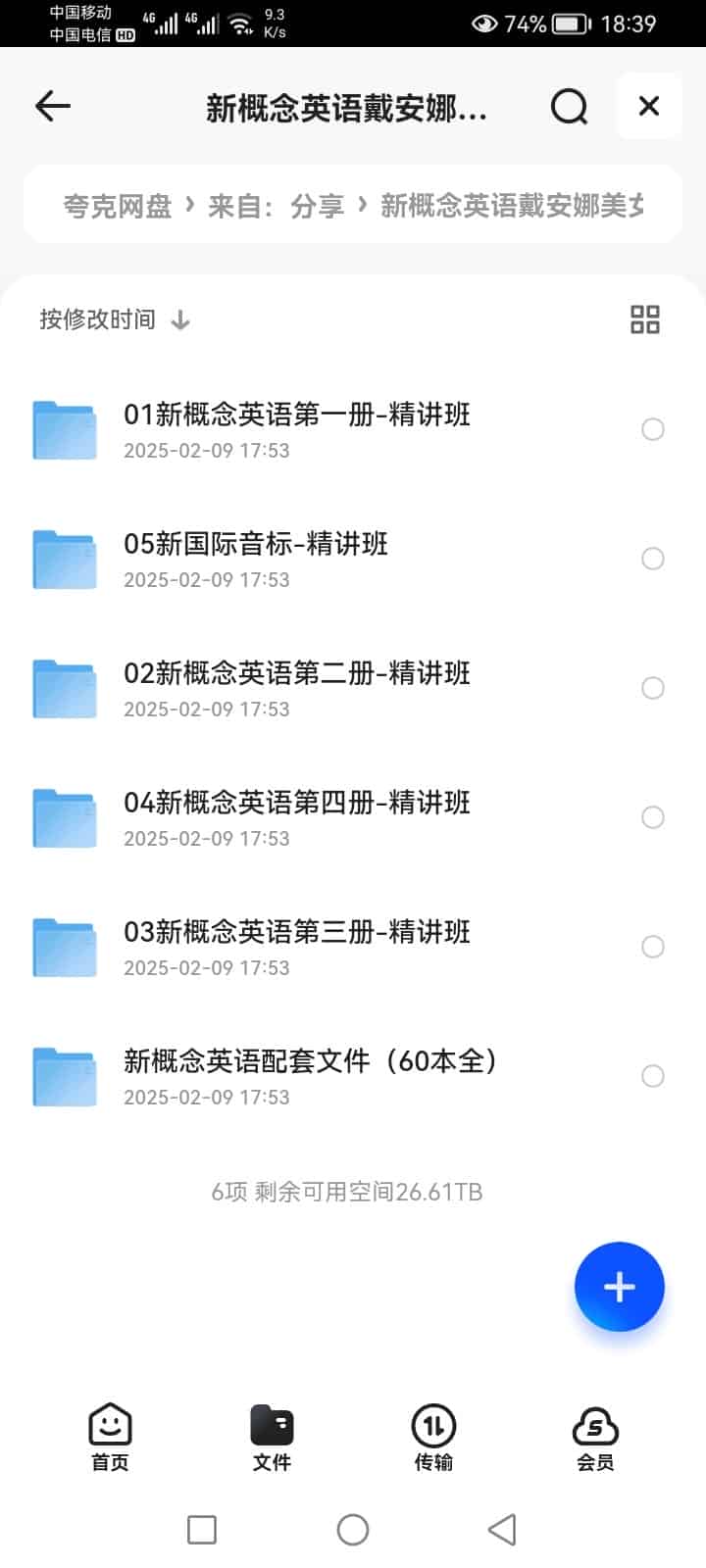The image size is (706, 1568).
Task: Select the 01新概念英语第一册 folder checkbox
Action: [653, 429]
